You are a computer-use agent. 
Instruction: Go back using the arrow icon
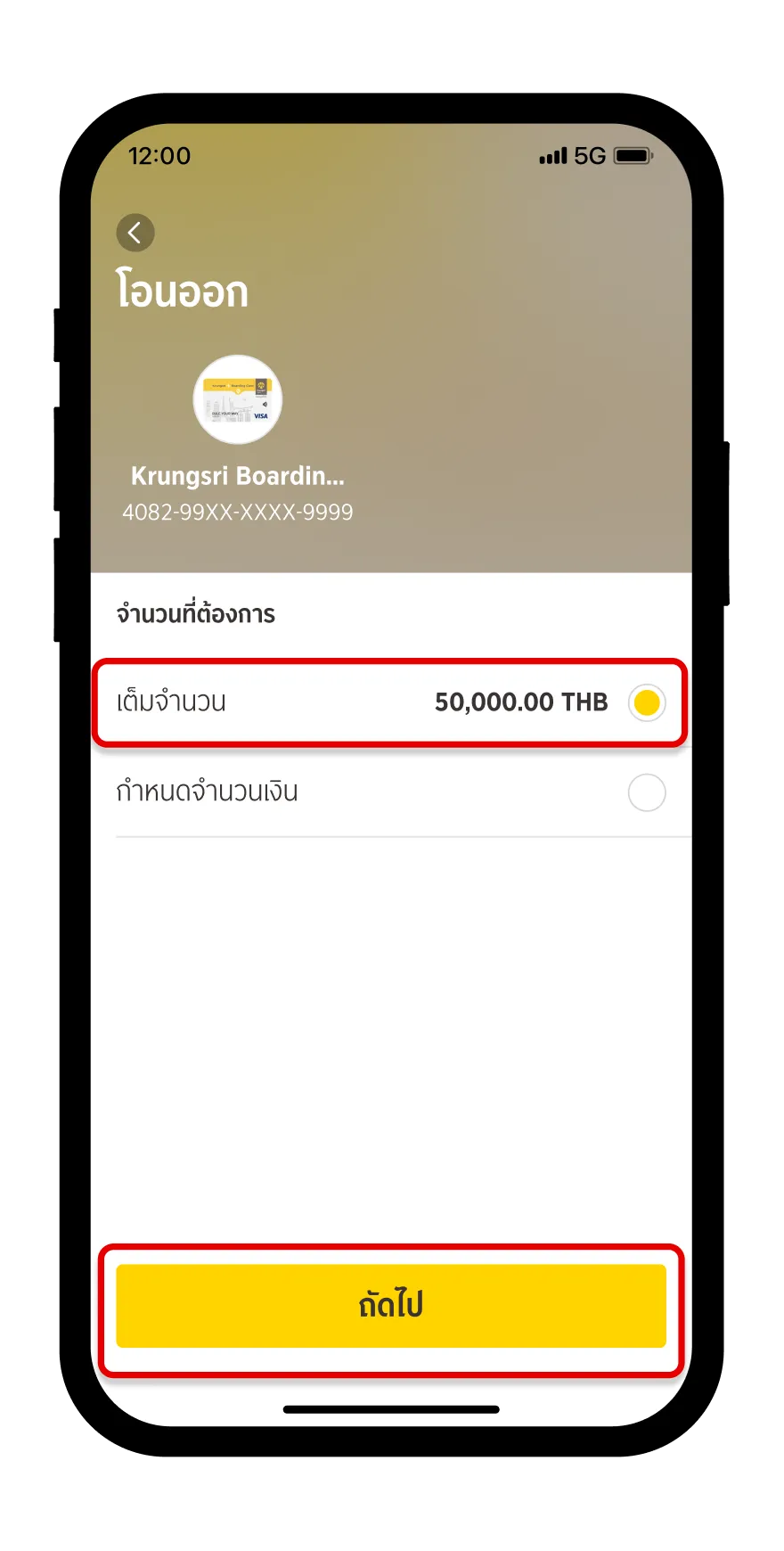(135, 234)
